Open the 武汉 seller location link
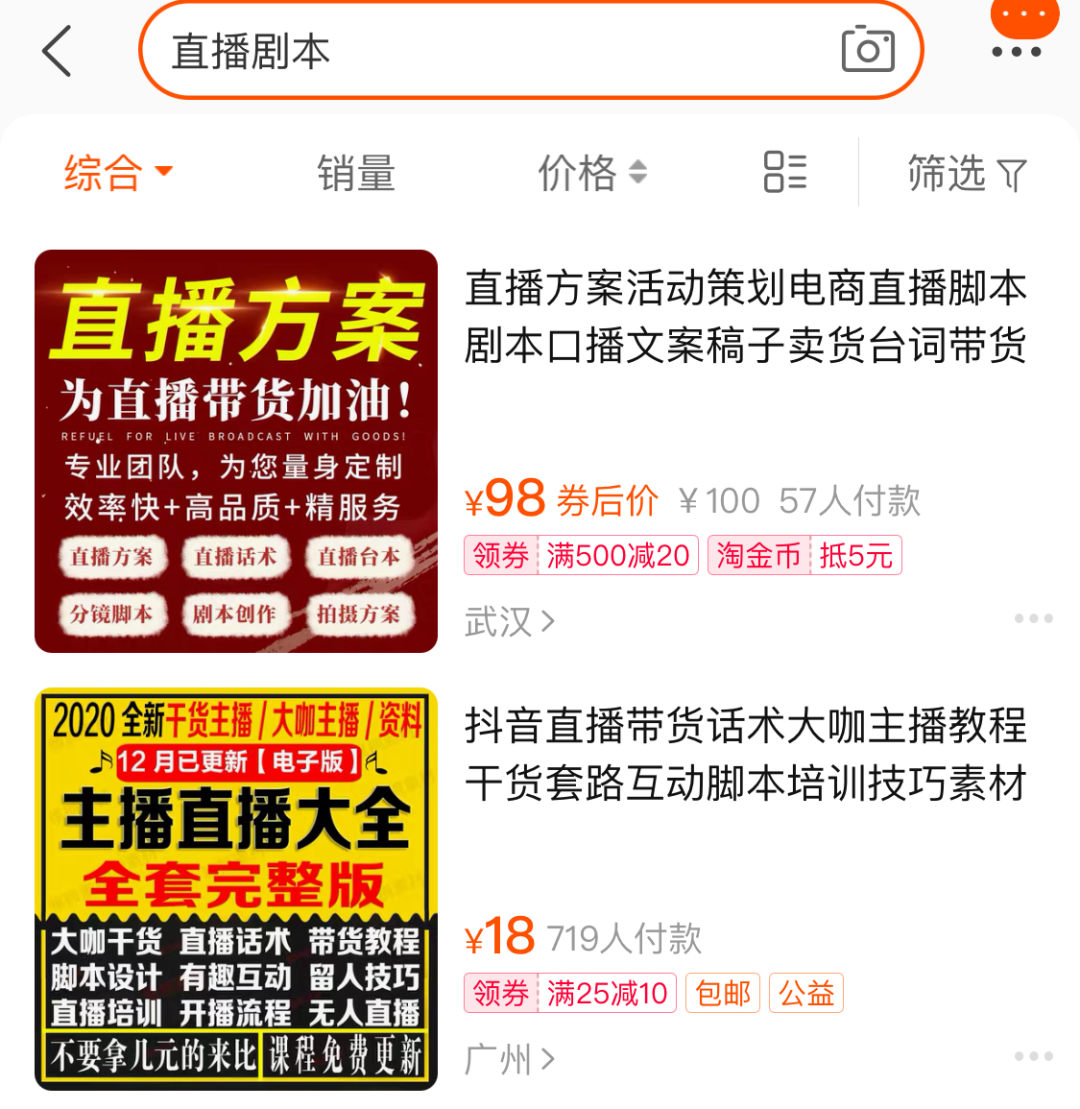Viewport: 1080px width, 1109px height. (x=509, y=622)
